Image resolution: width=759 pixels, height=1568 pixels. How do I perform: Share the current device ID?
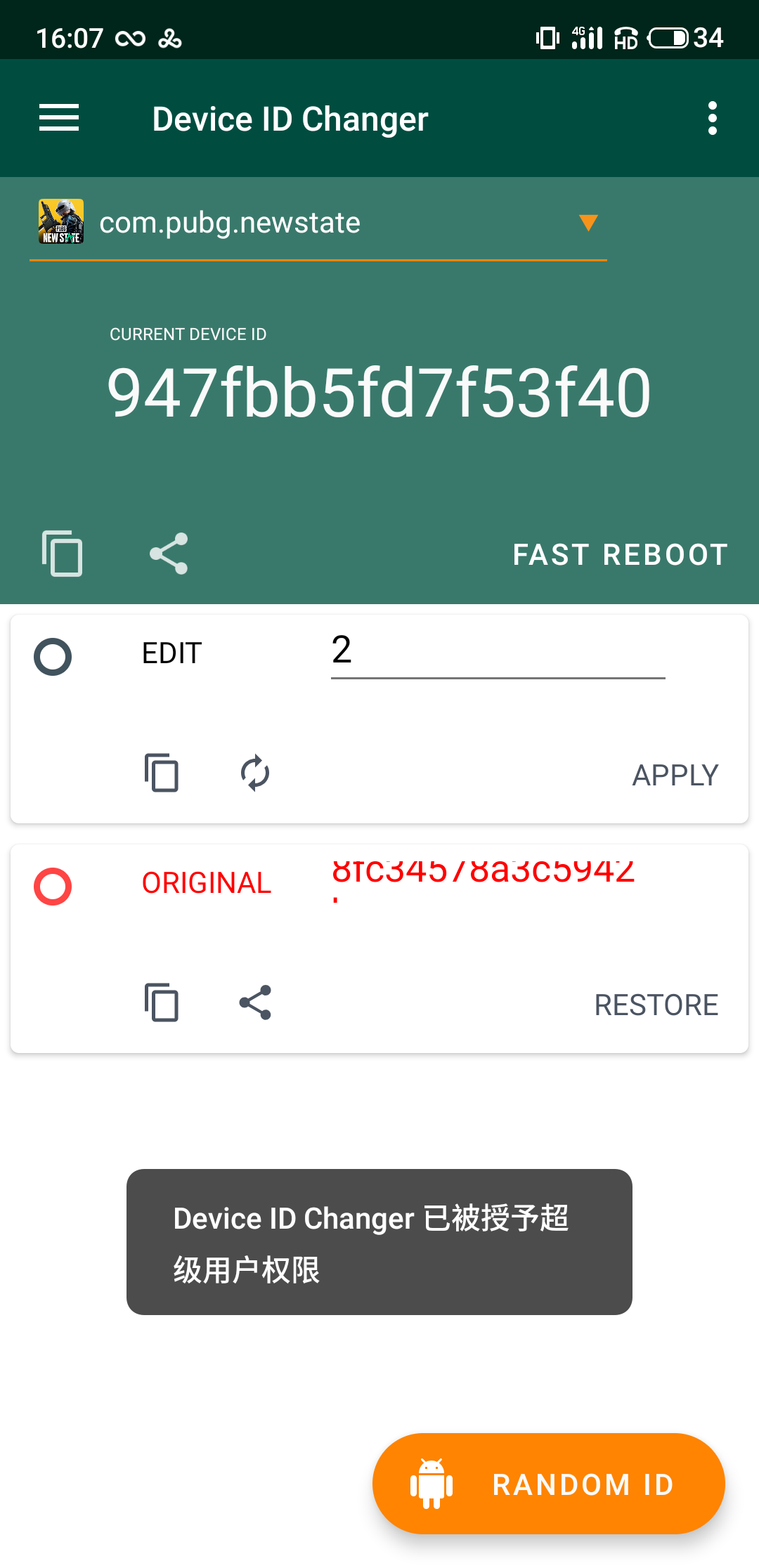pos(169,554)
